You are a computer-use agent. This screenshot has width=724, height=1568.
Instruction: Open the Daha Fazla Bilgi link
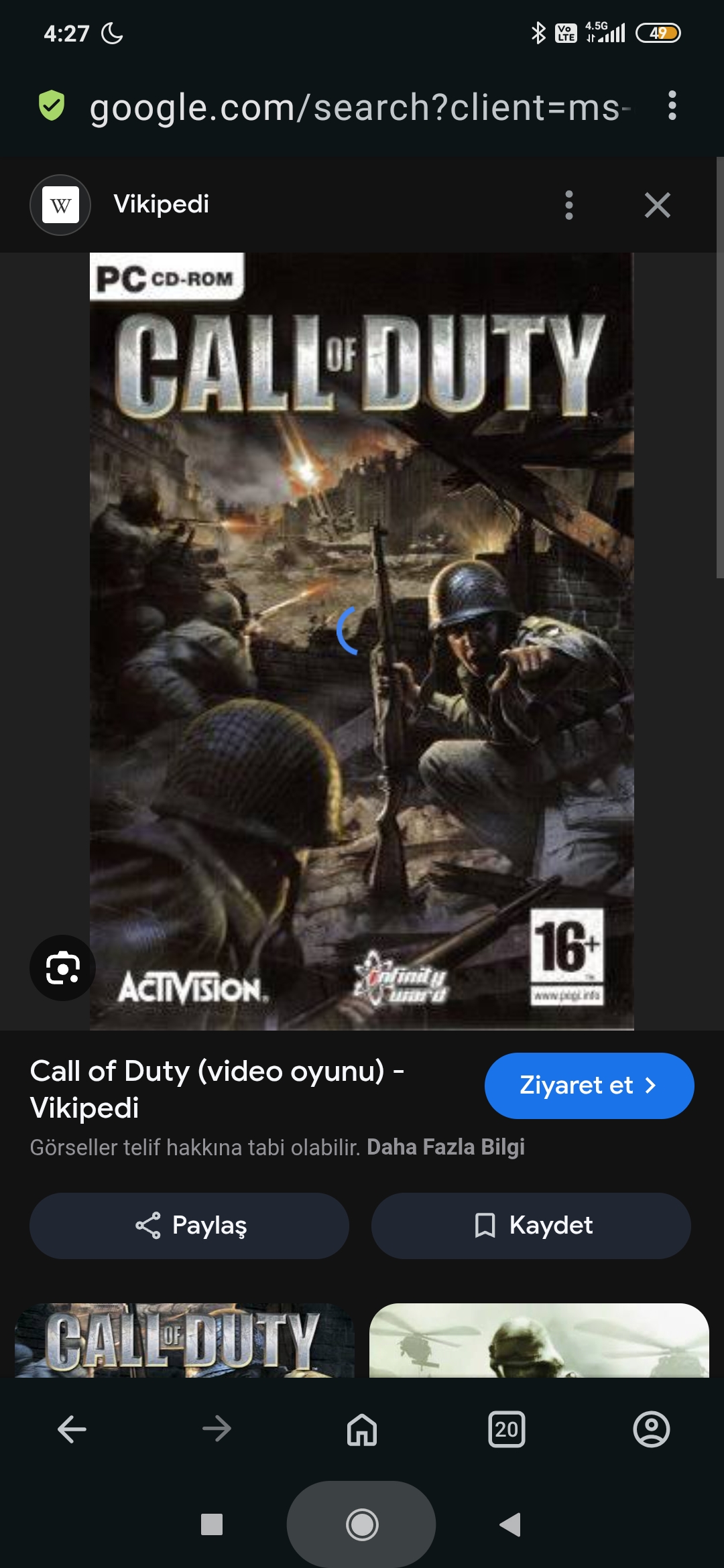point(445,1147)
